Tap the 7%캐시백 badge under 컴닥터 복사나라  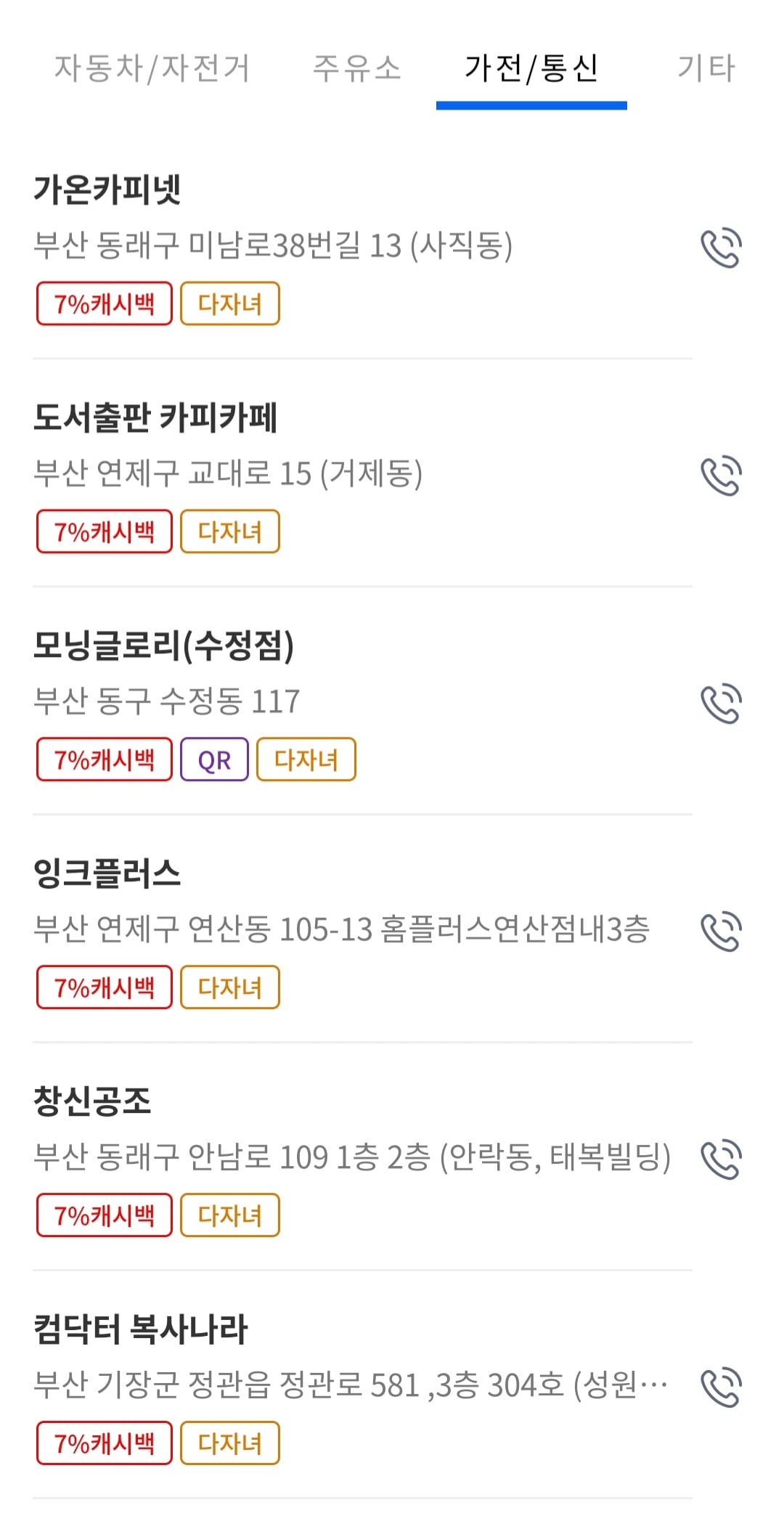(x=104, y=1443)
